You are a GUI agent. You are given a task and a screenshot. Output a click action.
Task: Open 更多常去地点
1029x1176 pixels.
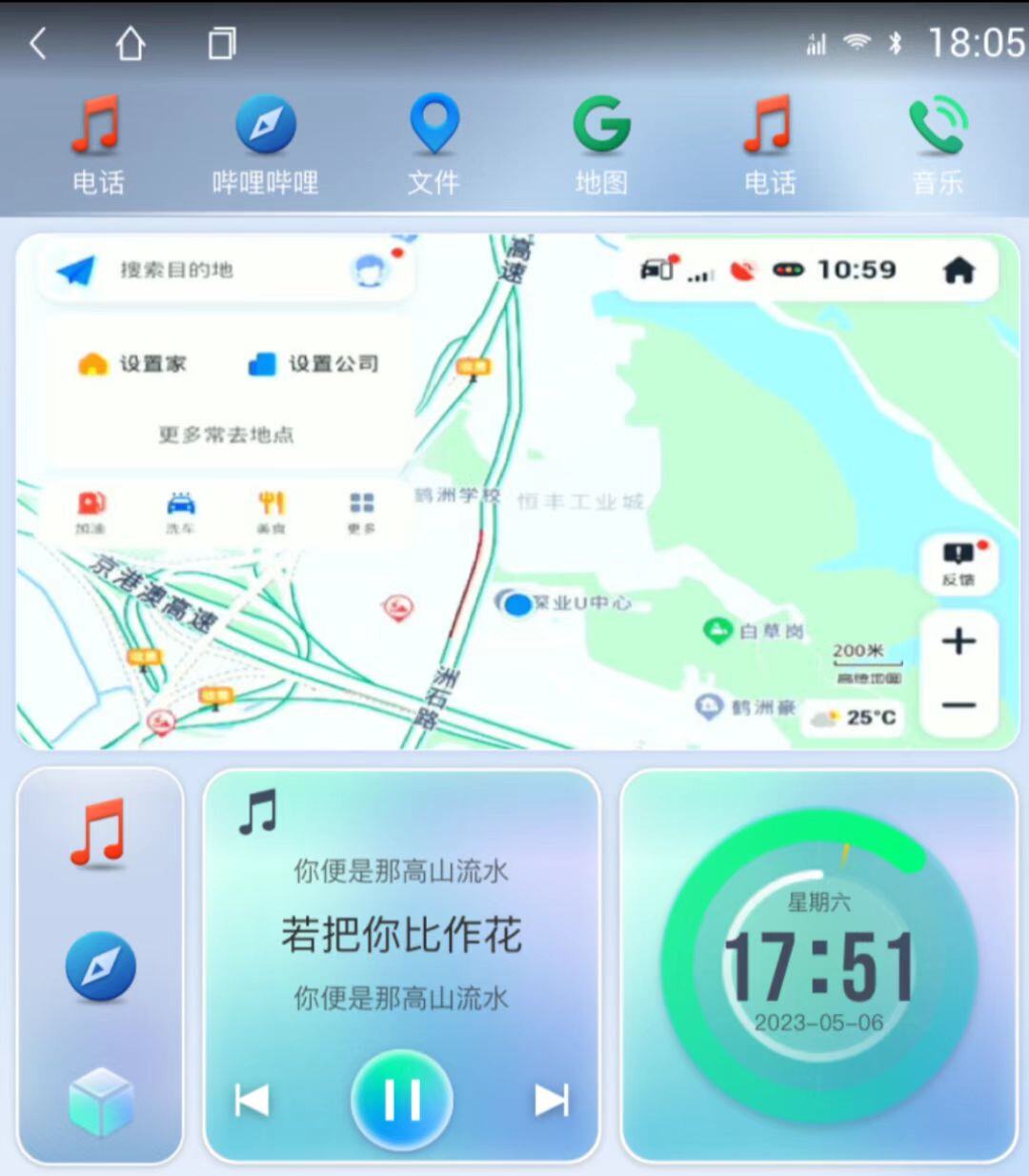coord(226,436)
